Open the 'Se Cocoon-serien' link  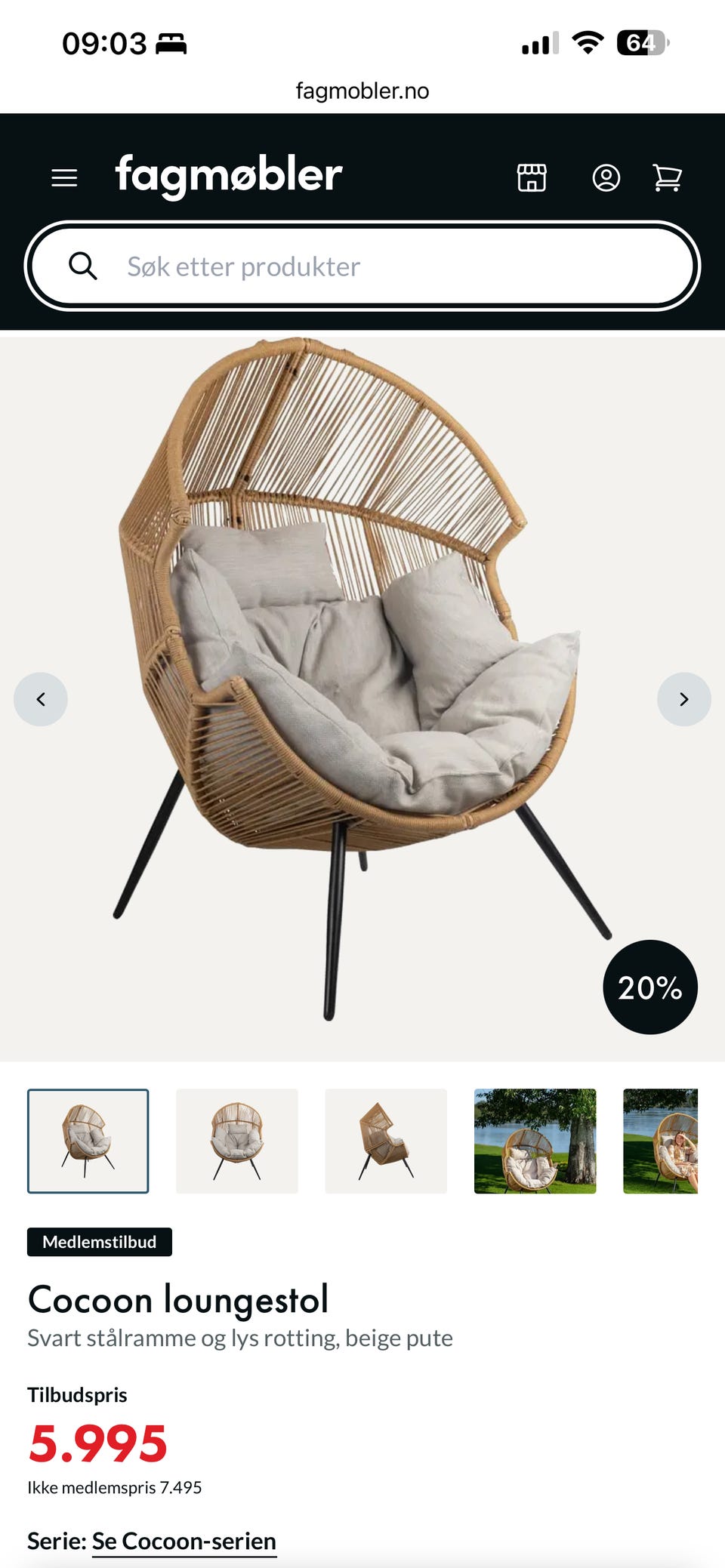(184, 1541)
